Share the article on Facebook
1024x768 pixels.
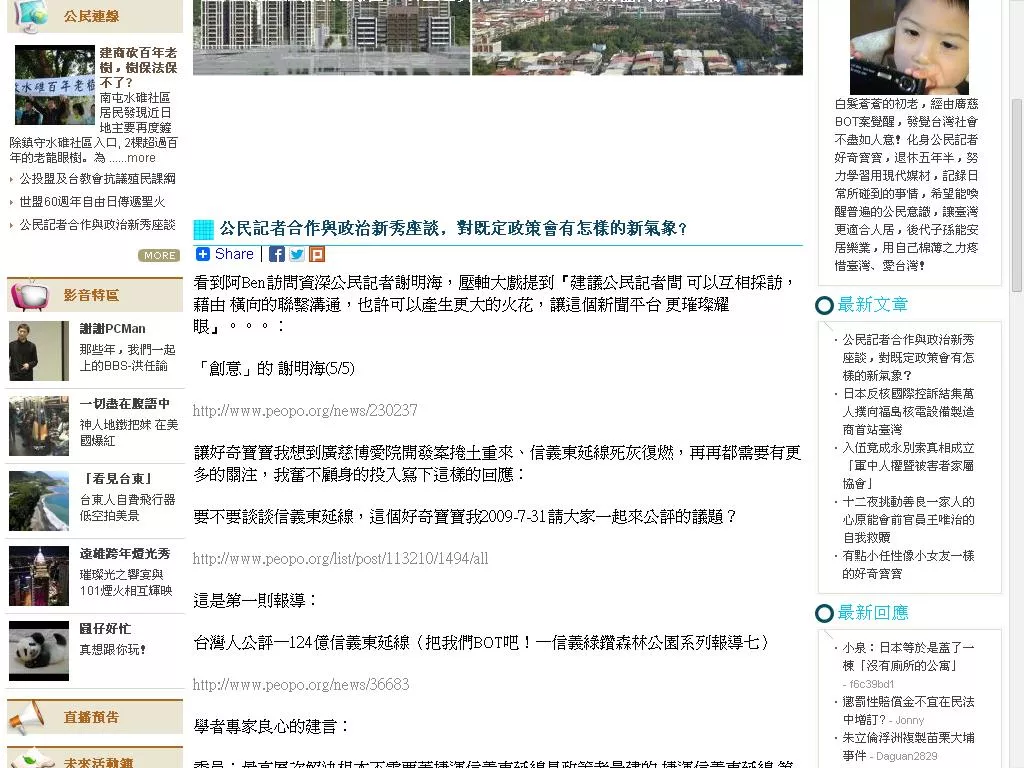click(277, 254)
